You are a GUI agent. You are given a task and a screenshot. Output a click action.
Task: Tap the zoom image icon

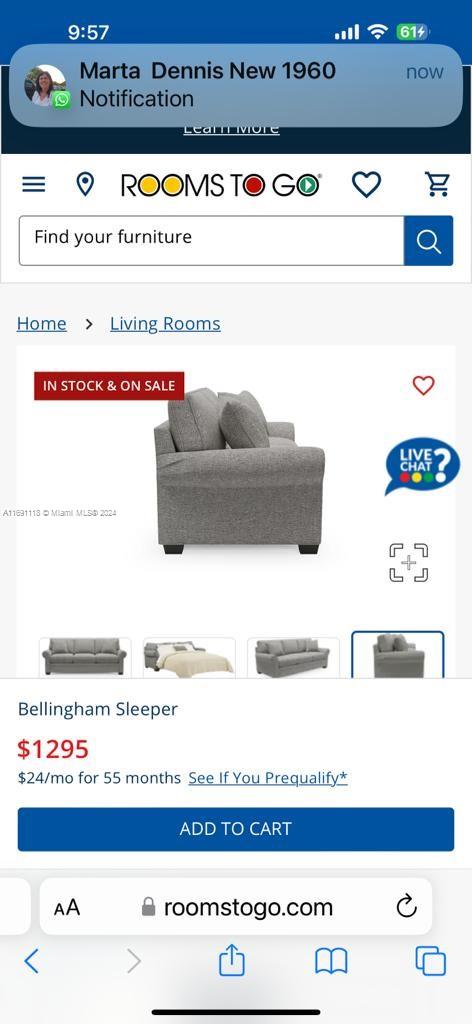[x=409, y=562]
